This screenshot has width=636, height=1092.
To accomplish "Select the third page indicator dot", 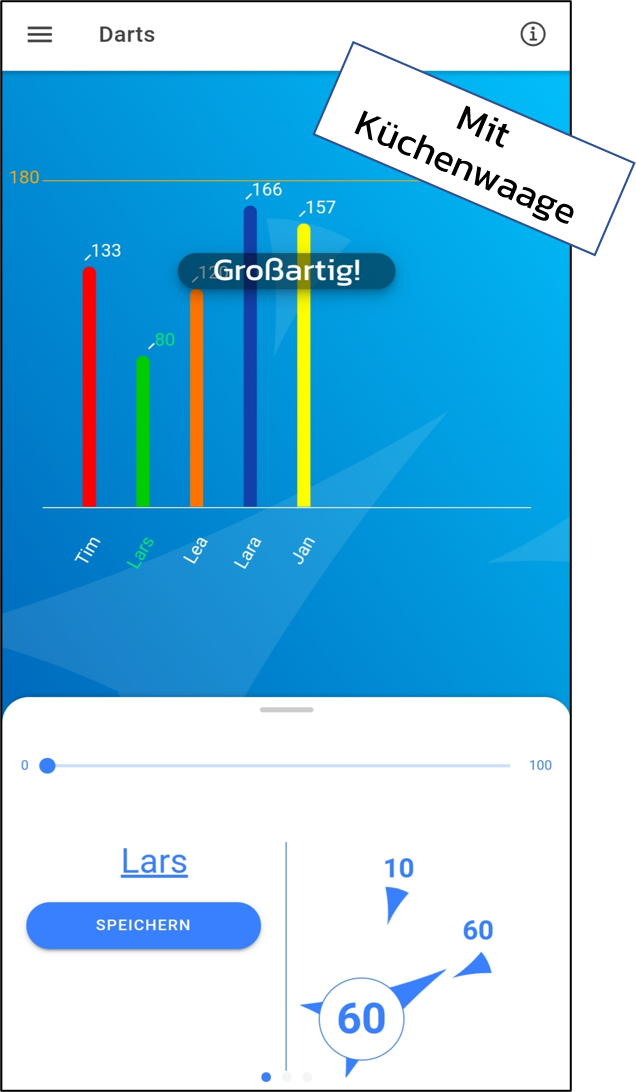I will tap(307, 1077).
